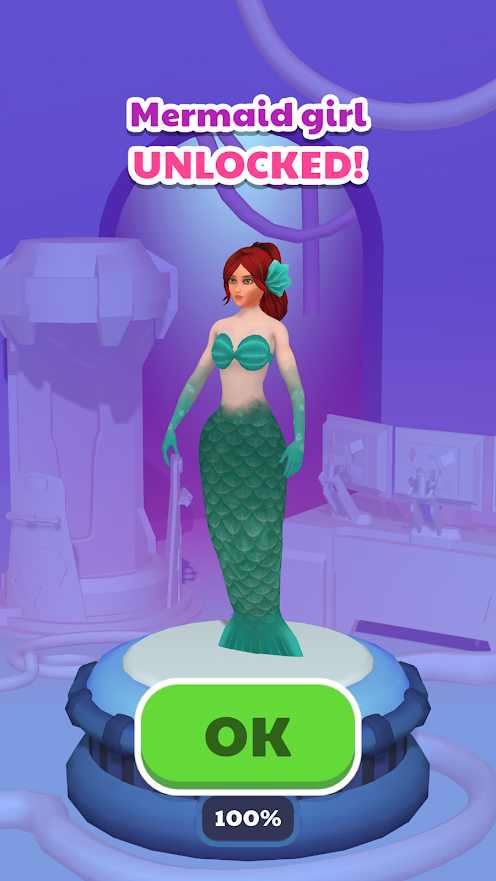The image size is (496, 881).
Task: Confirm the Mermaid girl unlock with OK
Action: point(248,736)
